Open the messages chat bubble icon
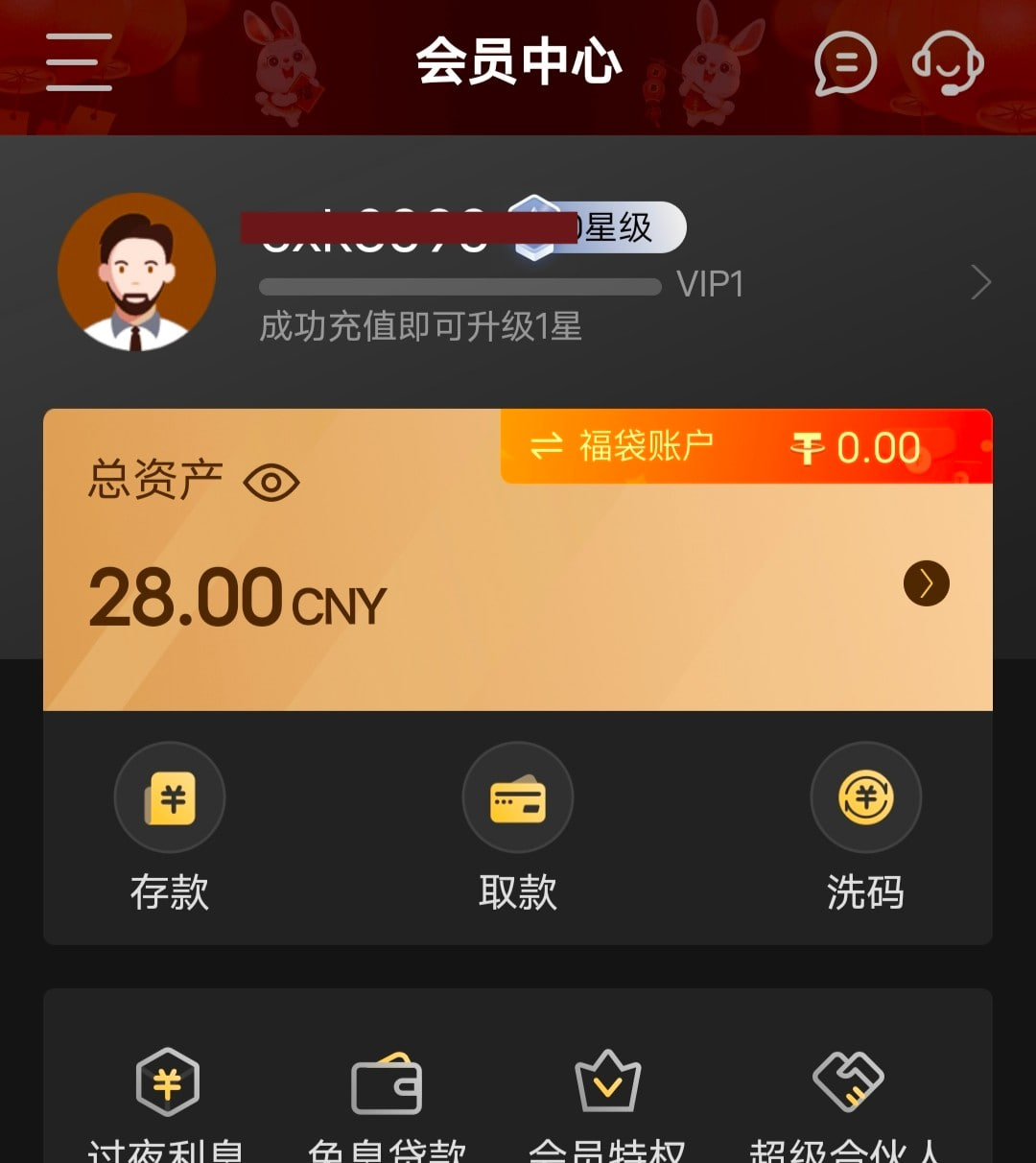Viewport: 1036px width, 1163px height. (845, 63)
